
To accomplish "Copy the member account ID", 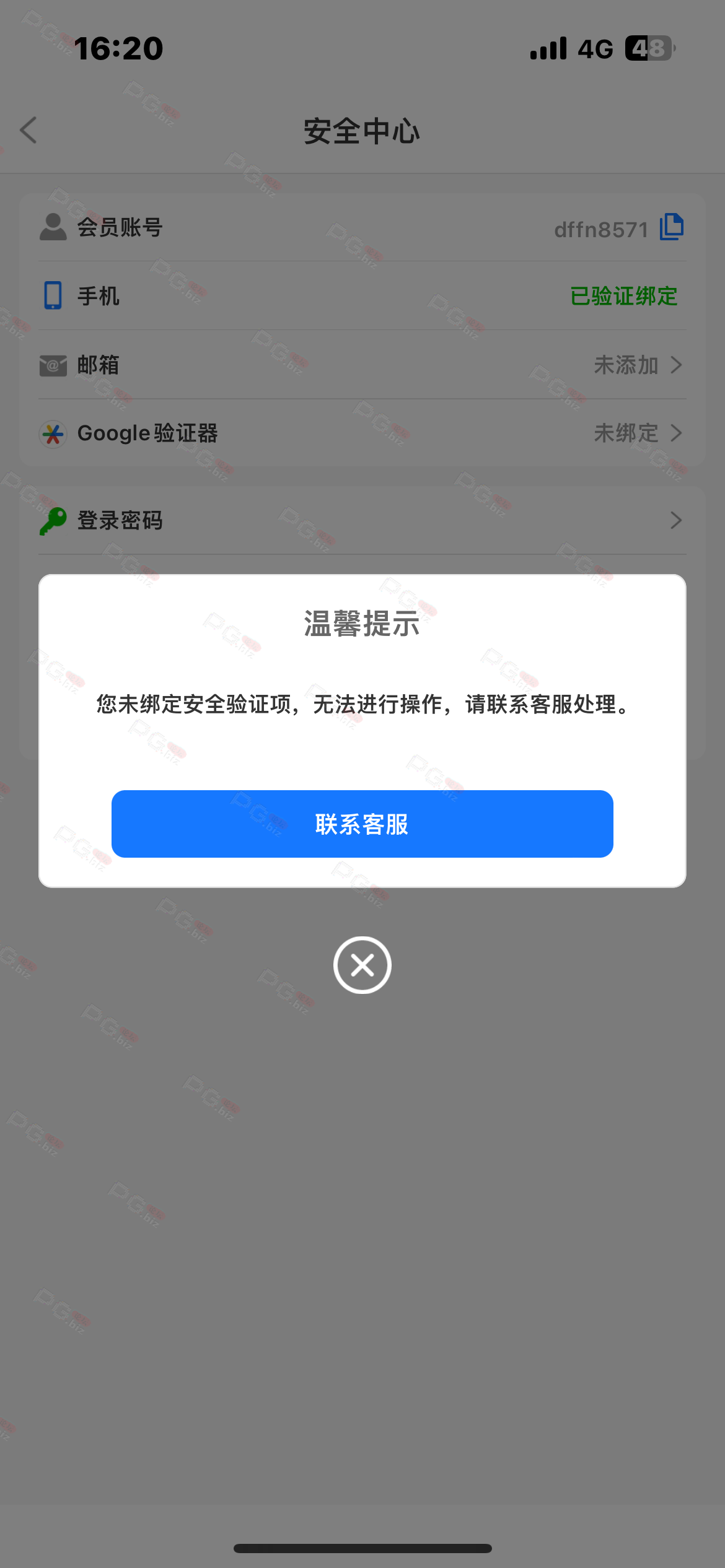I will pos(672,227).
